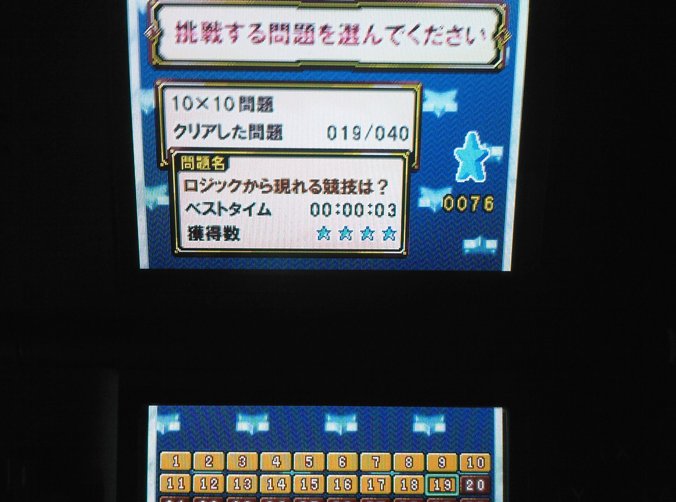Open puzzle number 3
Image resolution: width=676 pixels, height=502 pixels.
point(241,462)
